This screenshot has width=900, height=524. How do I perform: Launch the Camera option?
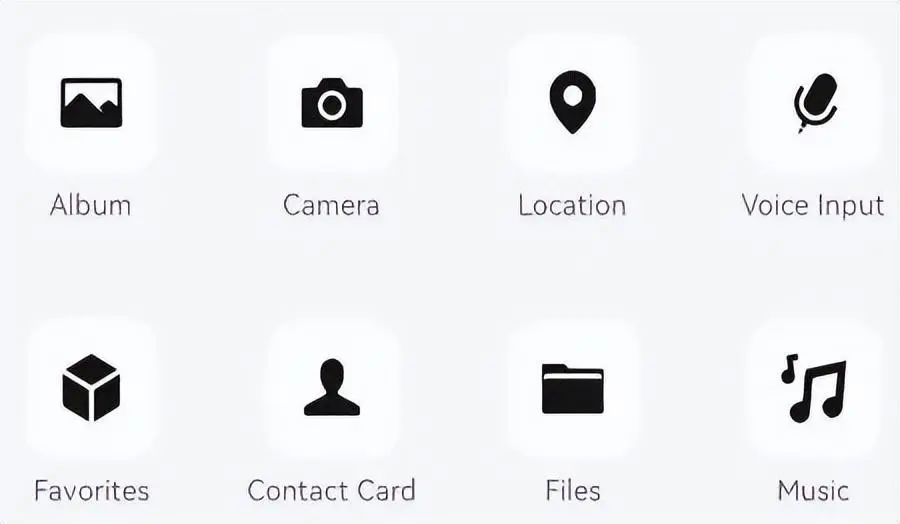[332, 103]
